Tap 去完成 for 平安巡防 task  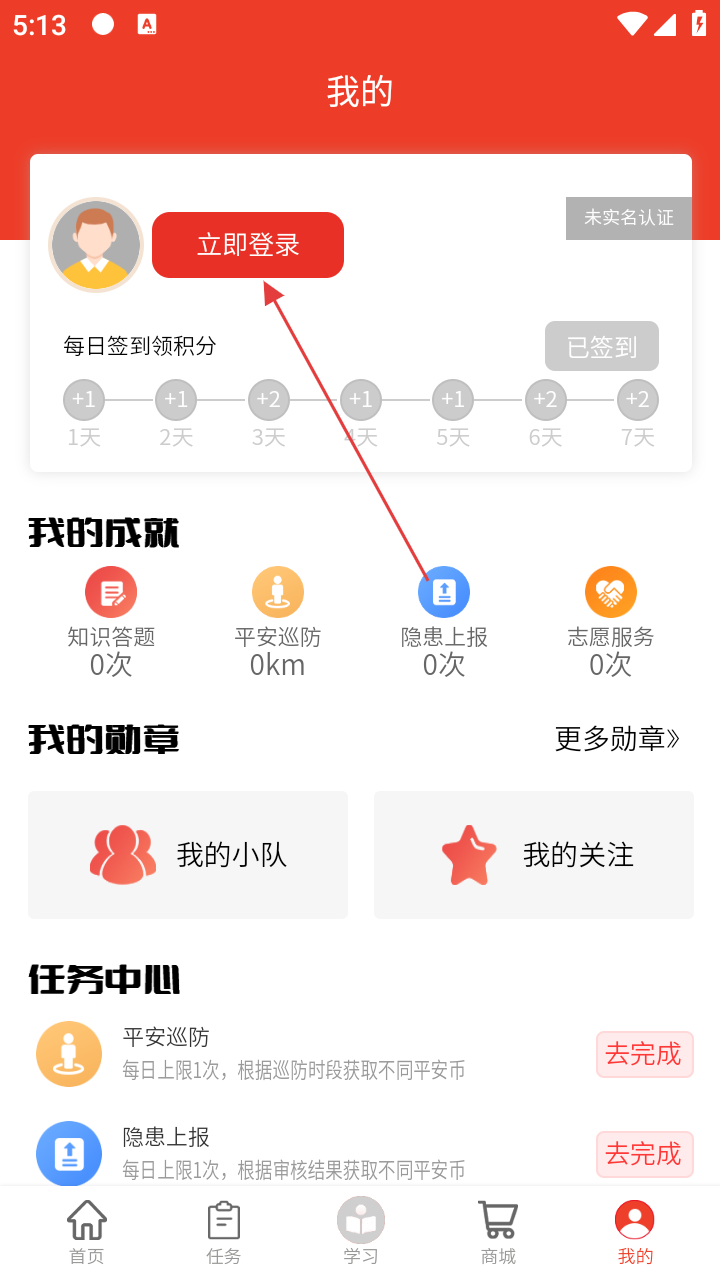click(644, 1054)
